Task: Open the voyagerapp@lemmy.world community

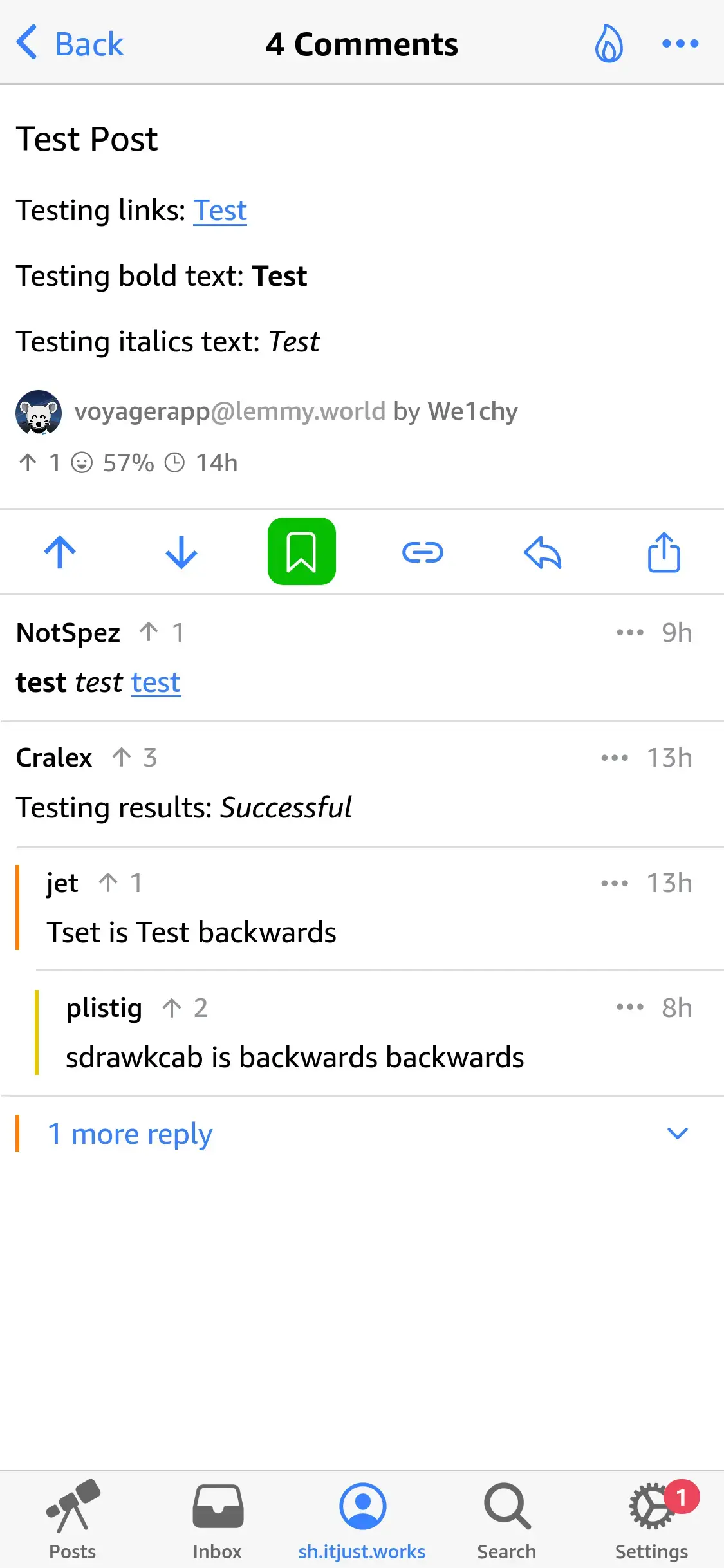Action: tap(230, 411)
